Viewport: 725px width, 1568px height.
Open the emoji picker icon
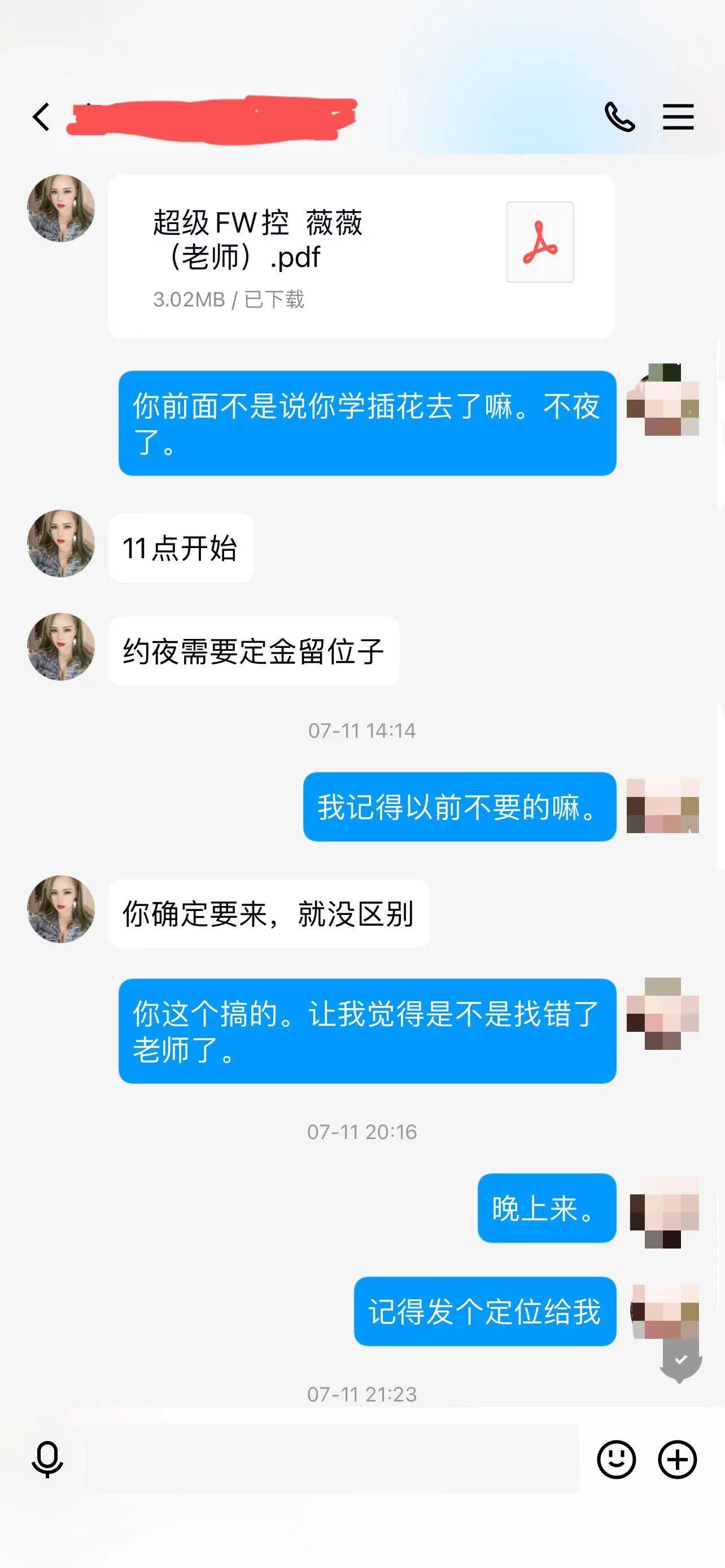pyautogui.click(x=616, y=1460)
